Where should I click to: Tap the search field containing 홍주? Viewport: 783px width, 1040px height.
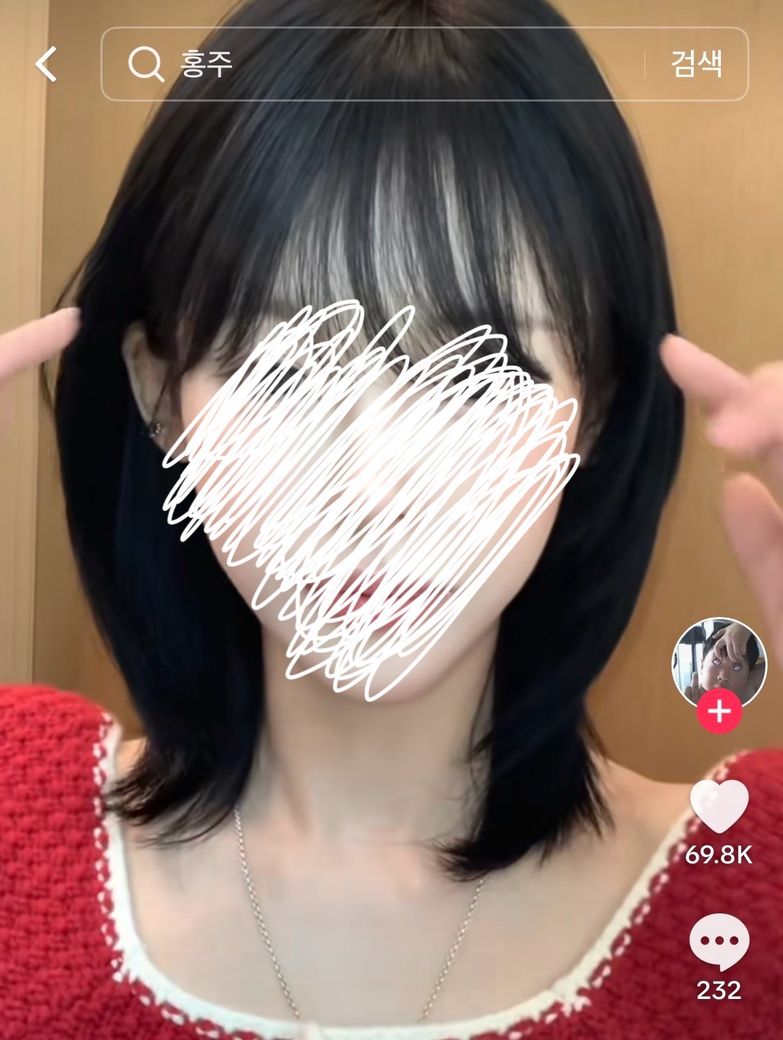coord(390,64)
